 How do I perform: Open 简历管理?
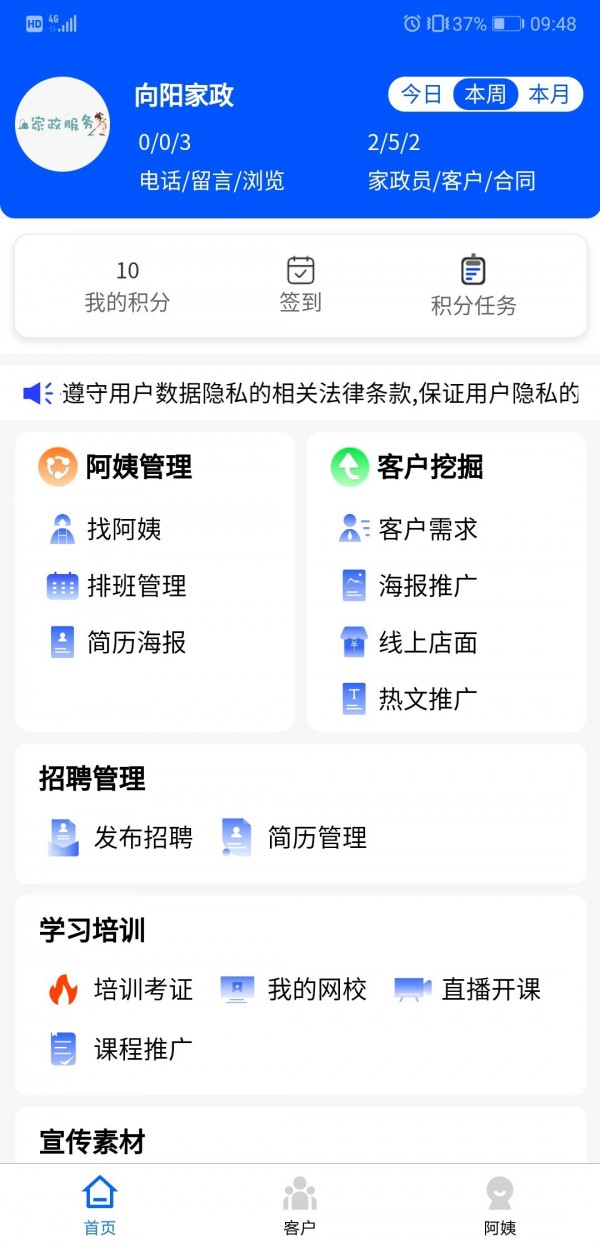(295, 837)
